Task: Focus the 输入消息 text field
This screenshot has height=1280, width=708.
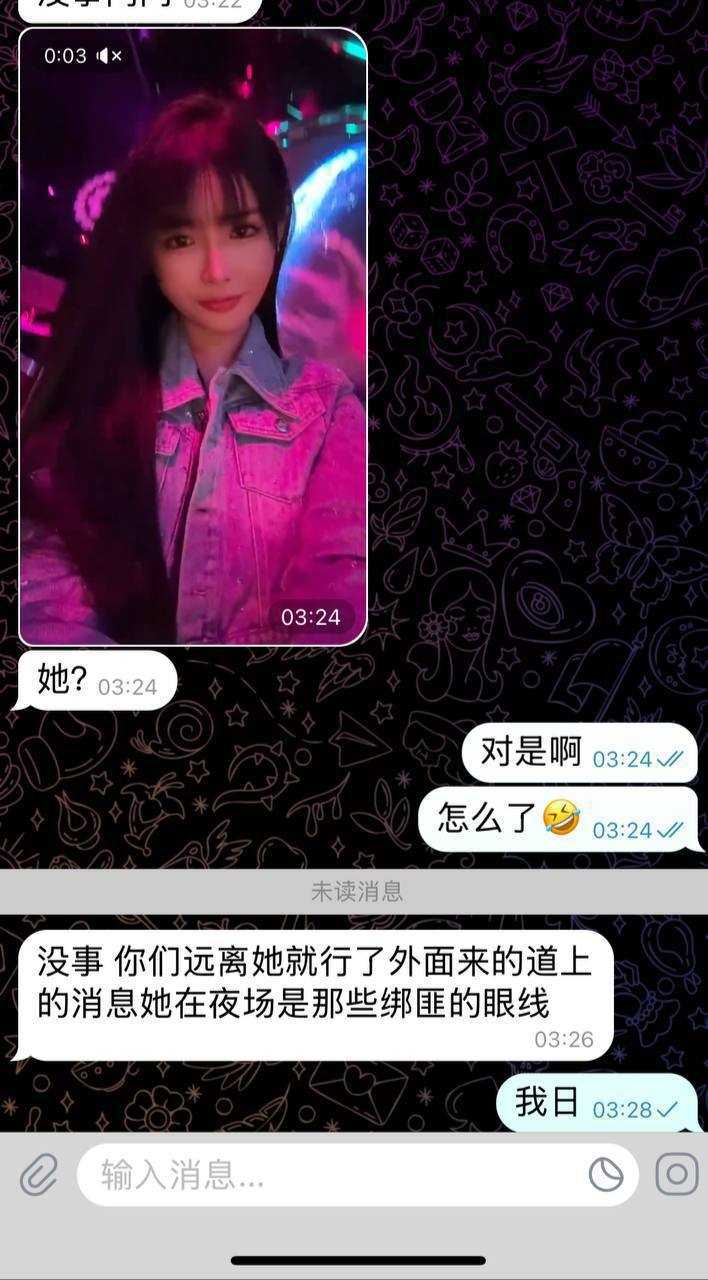Action: click(330, 1175)
